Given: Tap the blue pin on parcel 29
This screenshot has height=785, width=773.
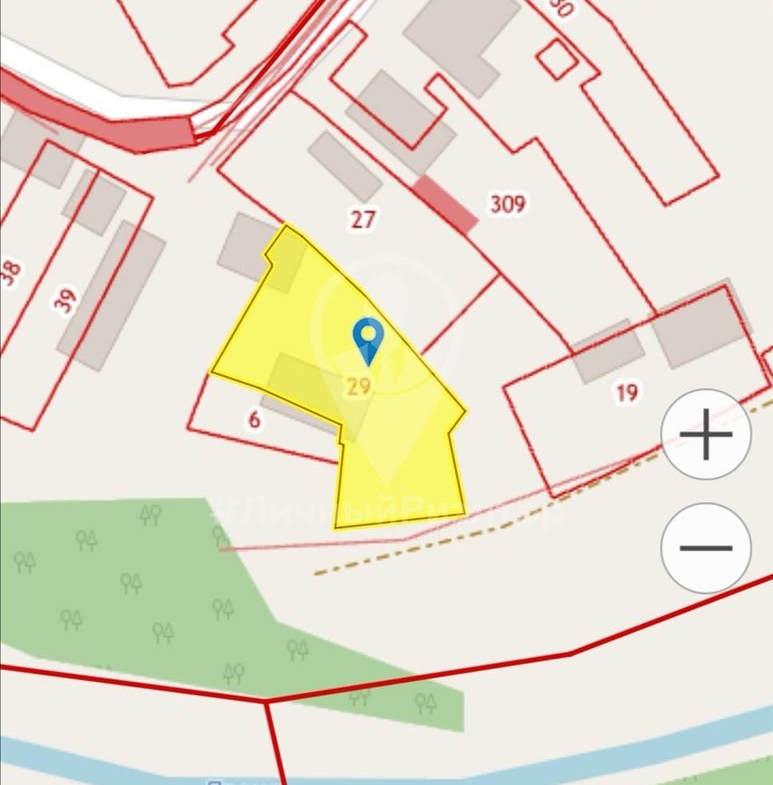Looking at the screenshot, I should click(x=369, y=339).
